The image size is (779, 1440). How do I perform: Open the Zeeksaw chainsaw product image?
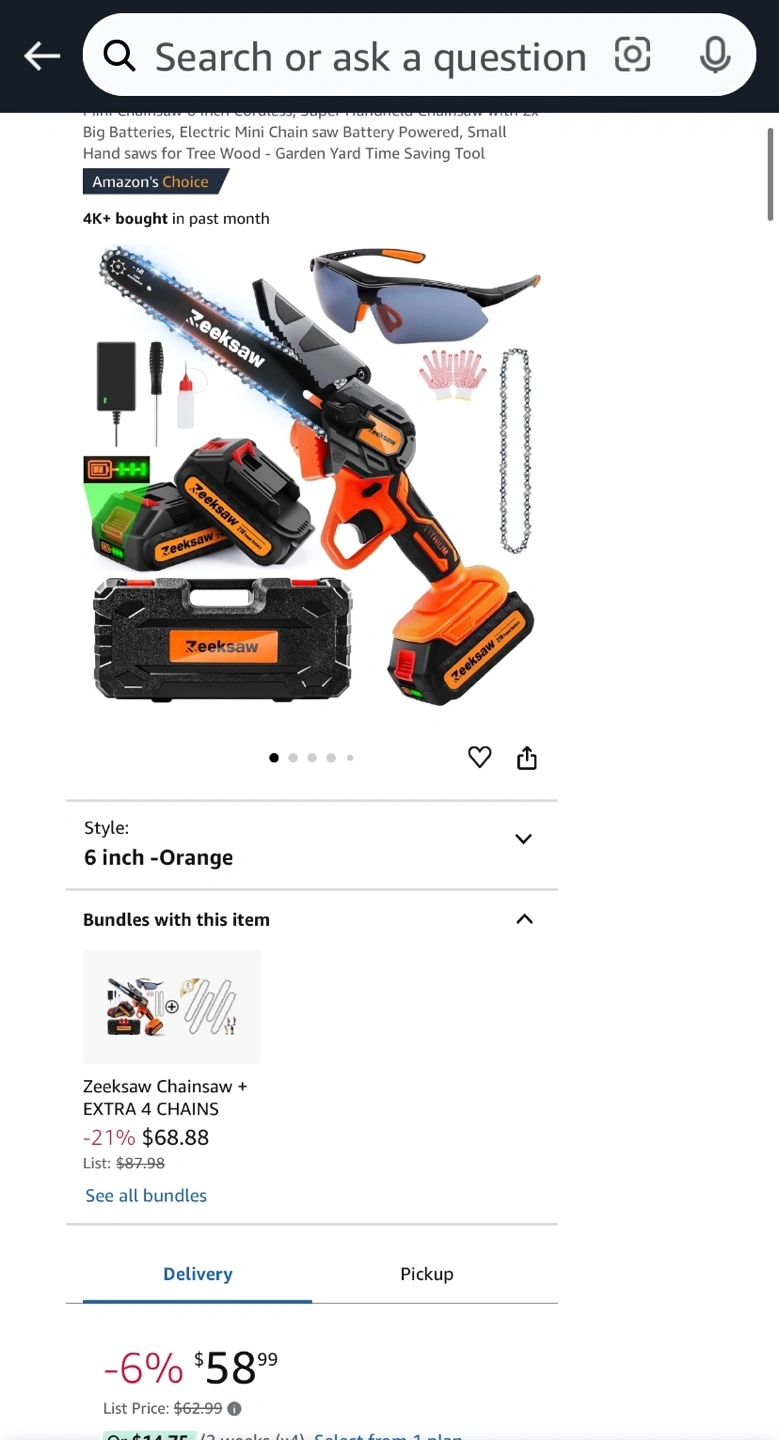pyautogui.click(x=312, y=475)
